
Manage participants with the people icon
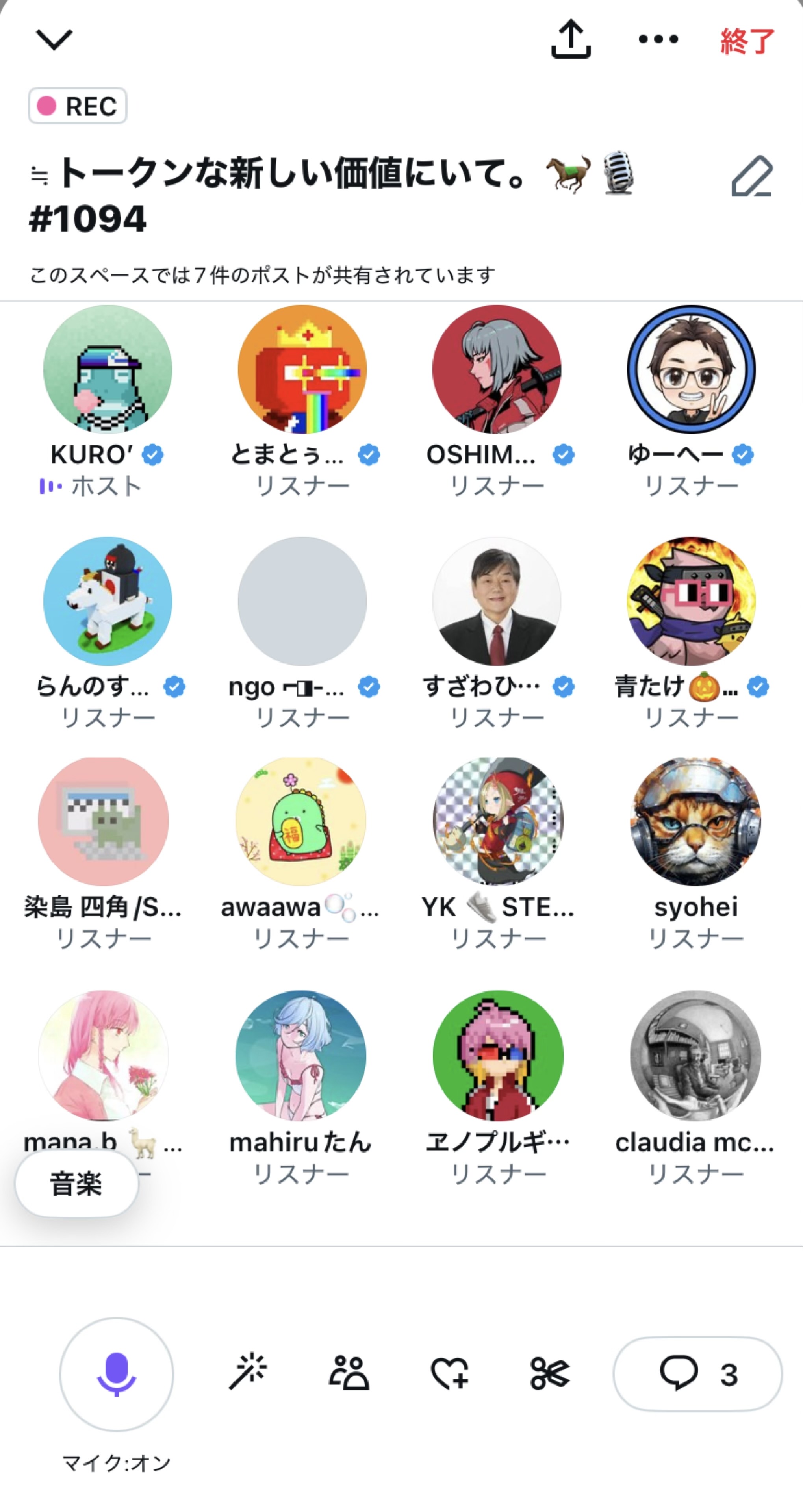tap(349, 1372)
